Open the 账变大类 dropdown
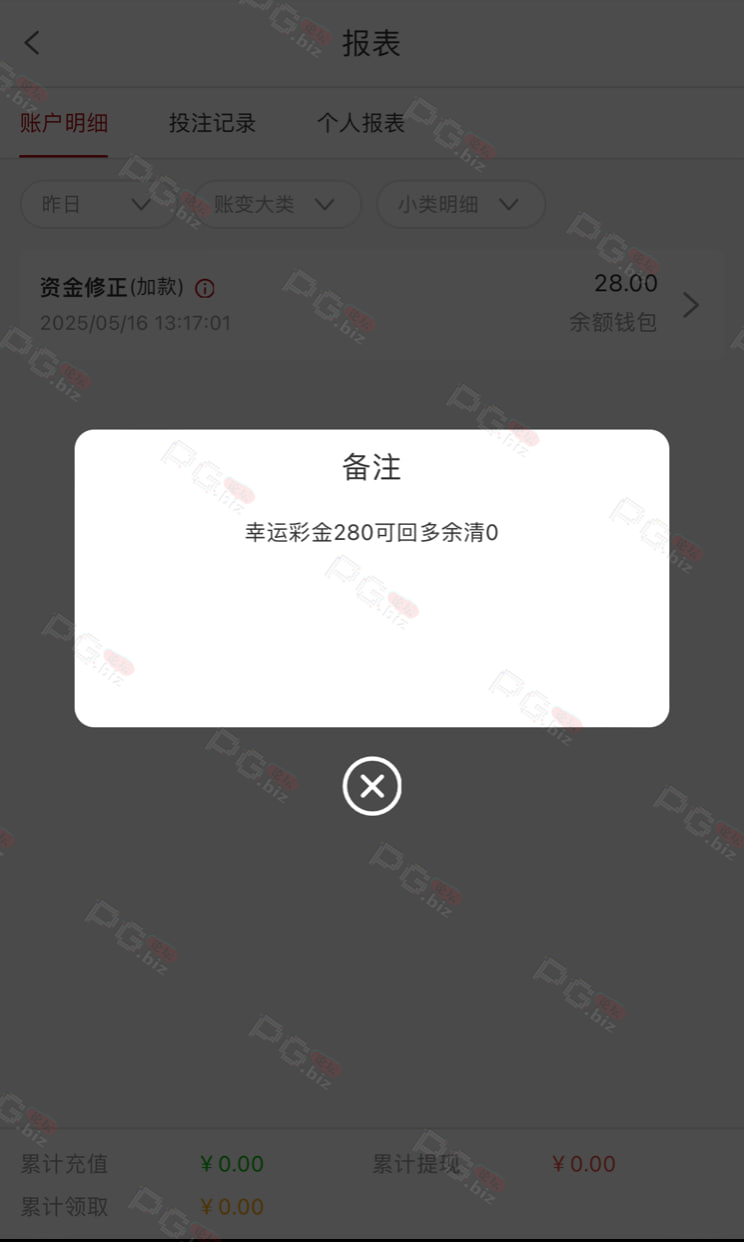The height and width of the screenshot is (1242, 744). [x=276, y=204]
